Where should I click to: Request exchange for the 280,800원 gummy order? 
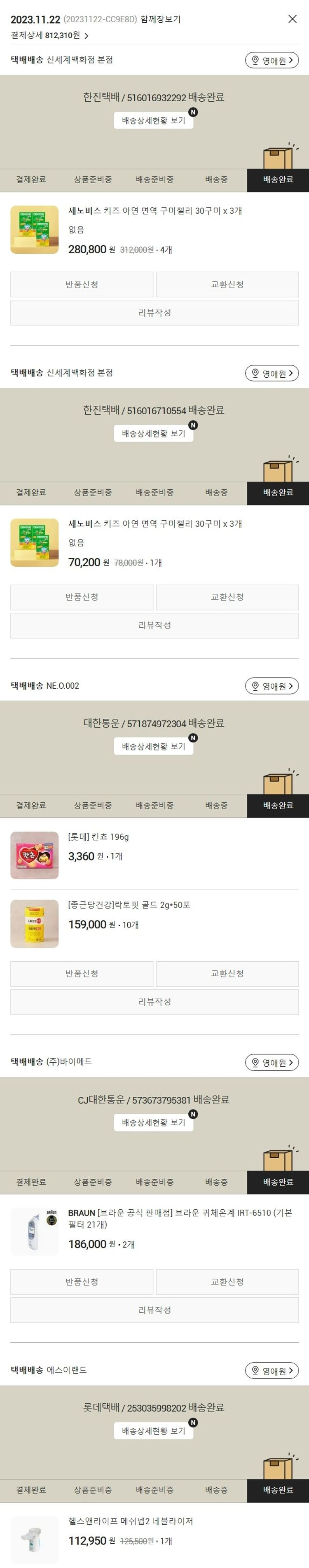(x=227, y=284)
